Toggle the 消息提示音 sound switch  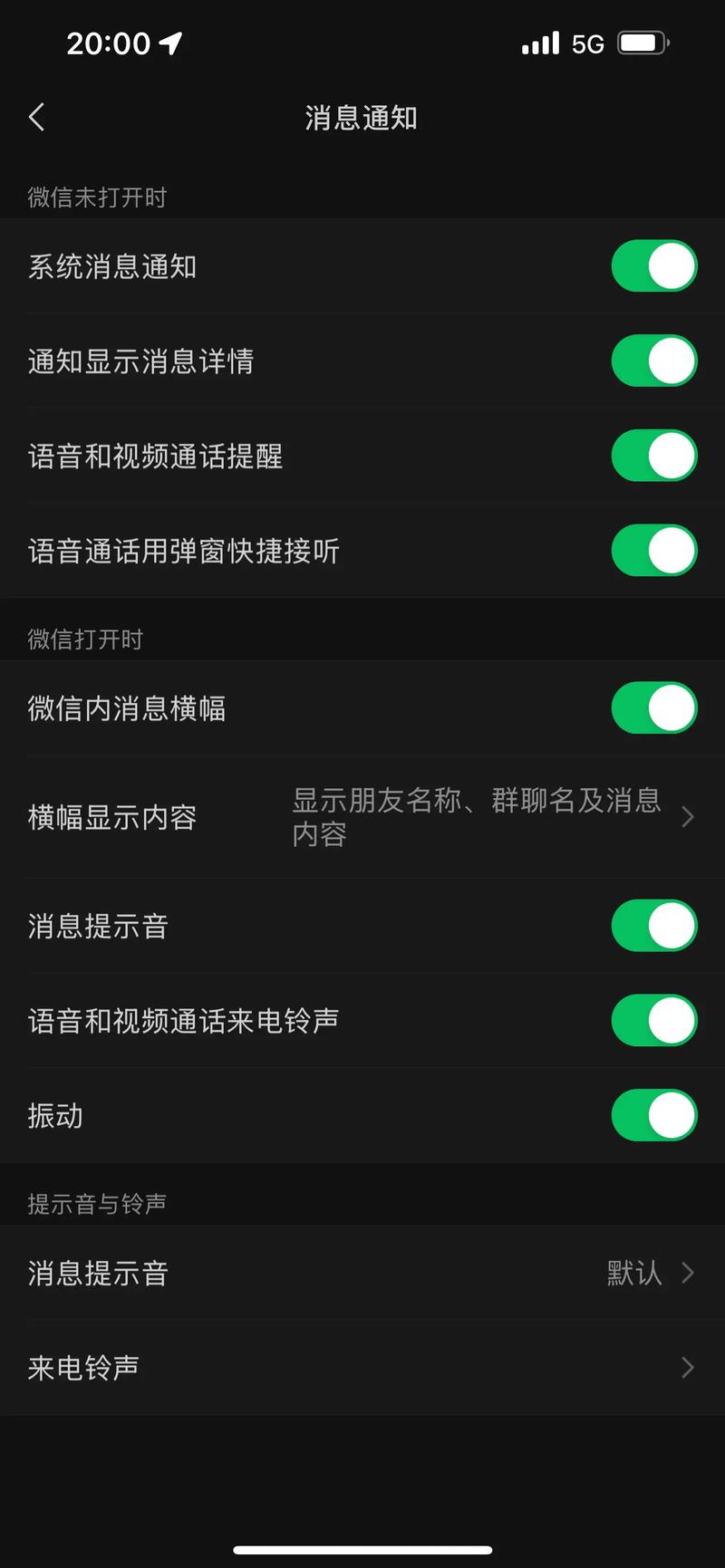(x=654, y=925)
